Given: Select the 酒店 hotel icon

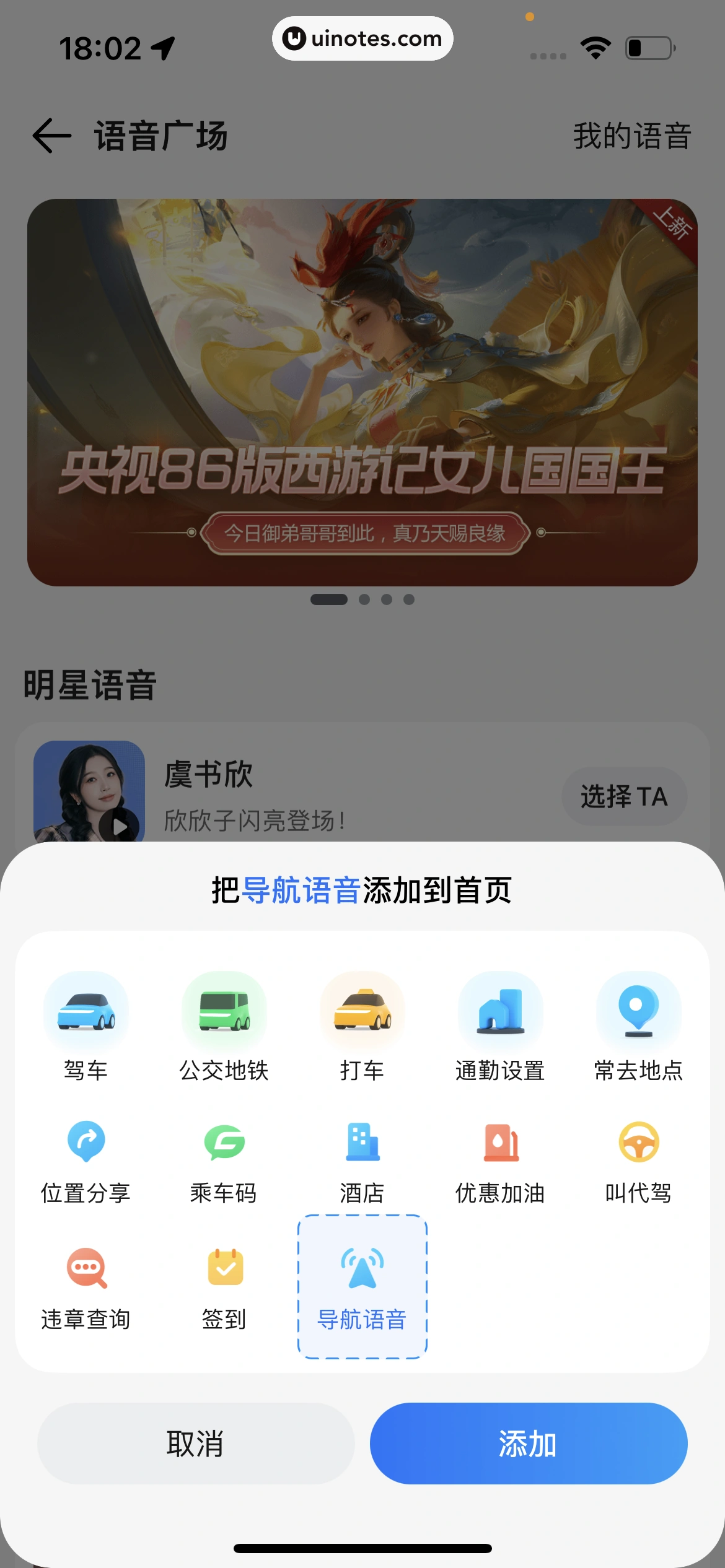Looking at the screenshot, I should pyautogui.click(x=362, y=1143).
